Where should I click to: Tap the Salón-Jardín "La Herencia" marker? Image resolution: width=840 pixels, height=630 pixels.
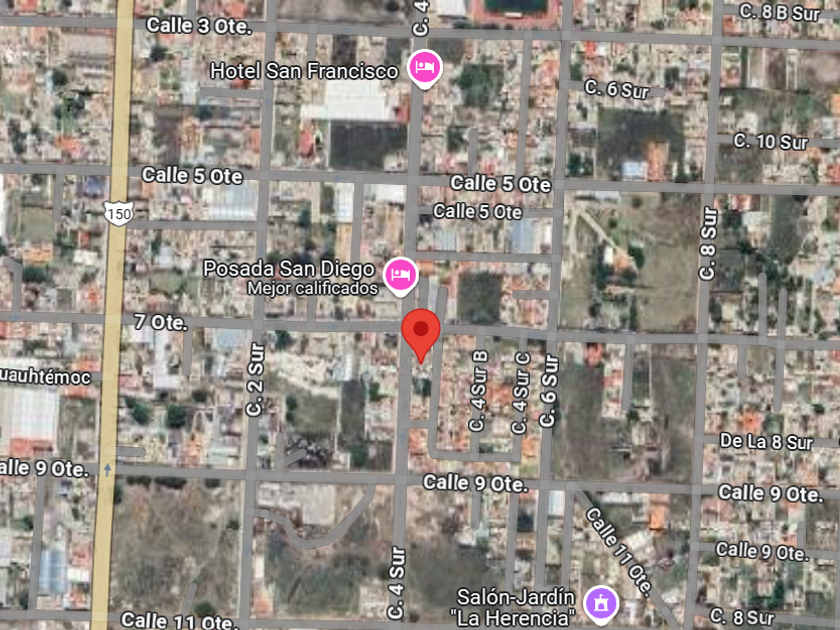pos(601,603)
